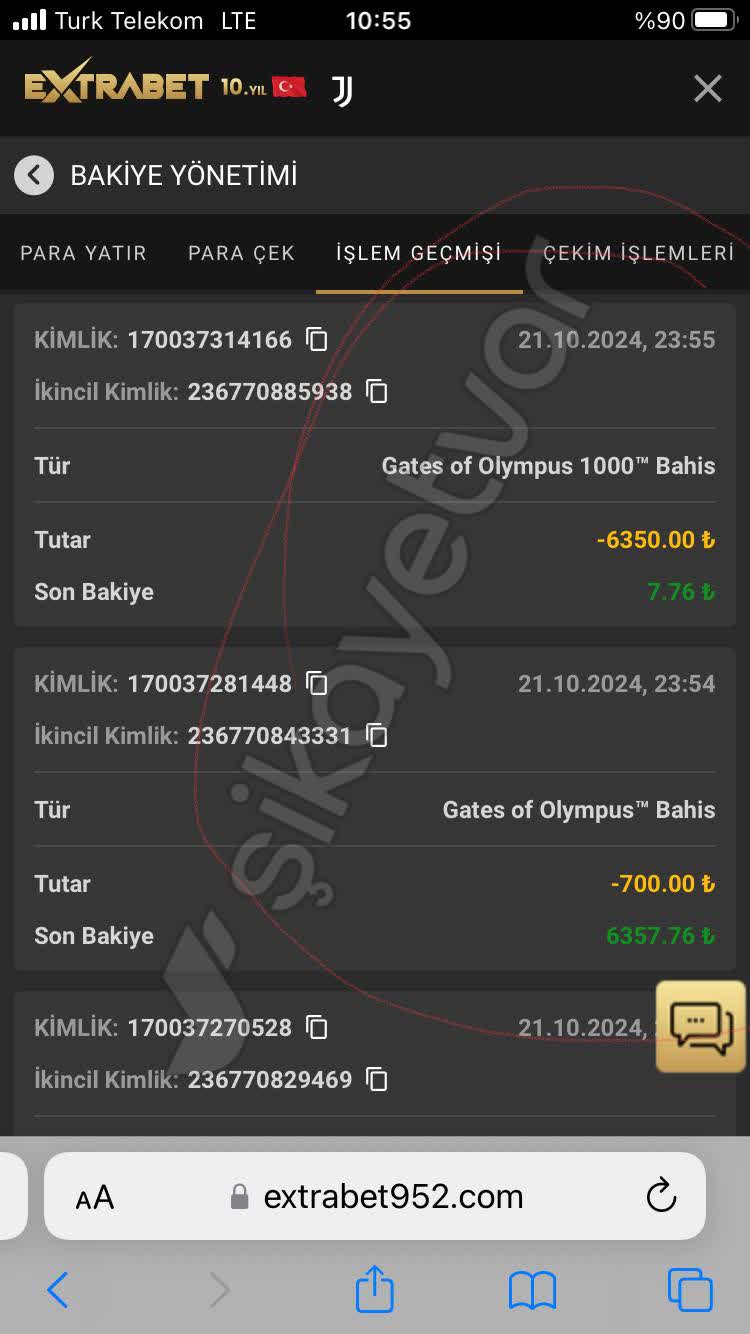Copy the KİMLİK number 170037281448
This screenshot has height=1334, width=750.
coord(315,684)
